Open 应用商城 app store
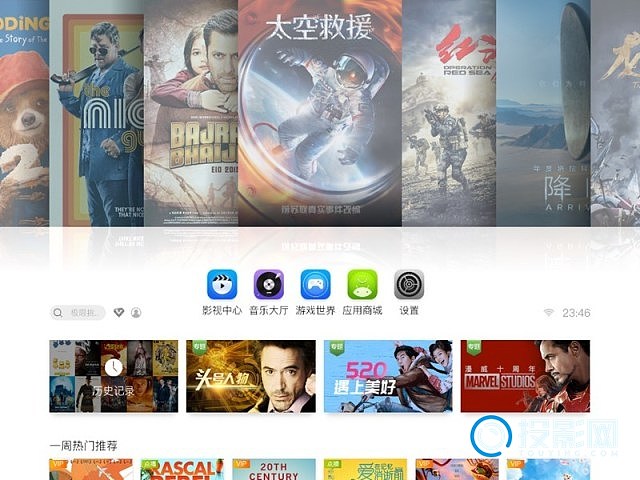This screenshot has height=480, width=640. click(362, 285)
